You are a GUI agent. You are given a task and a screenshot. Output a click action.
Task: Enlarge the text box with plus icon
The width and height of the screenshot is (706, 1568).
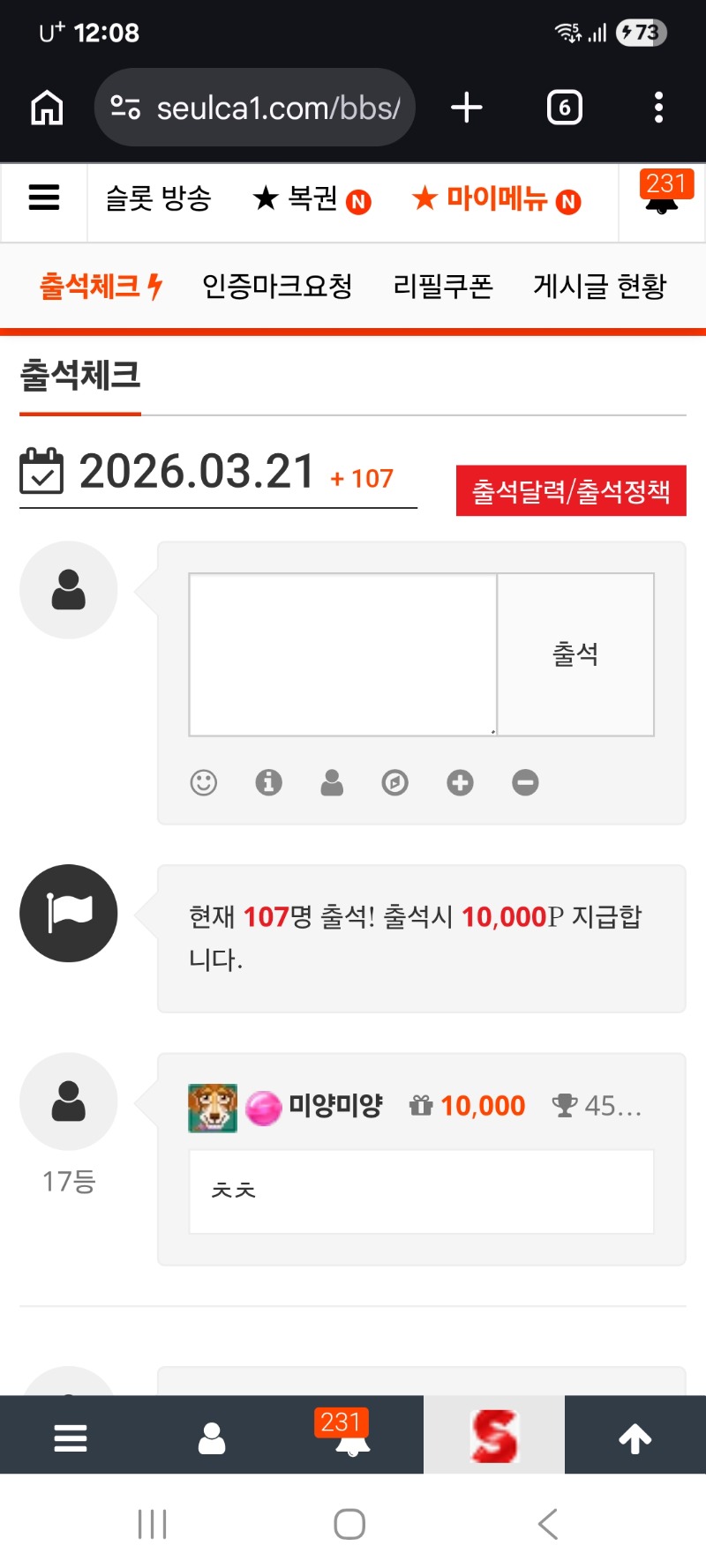[x=460, y=782]
